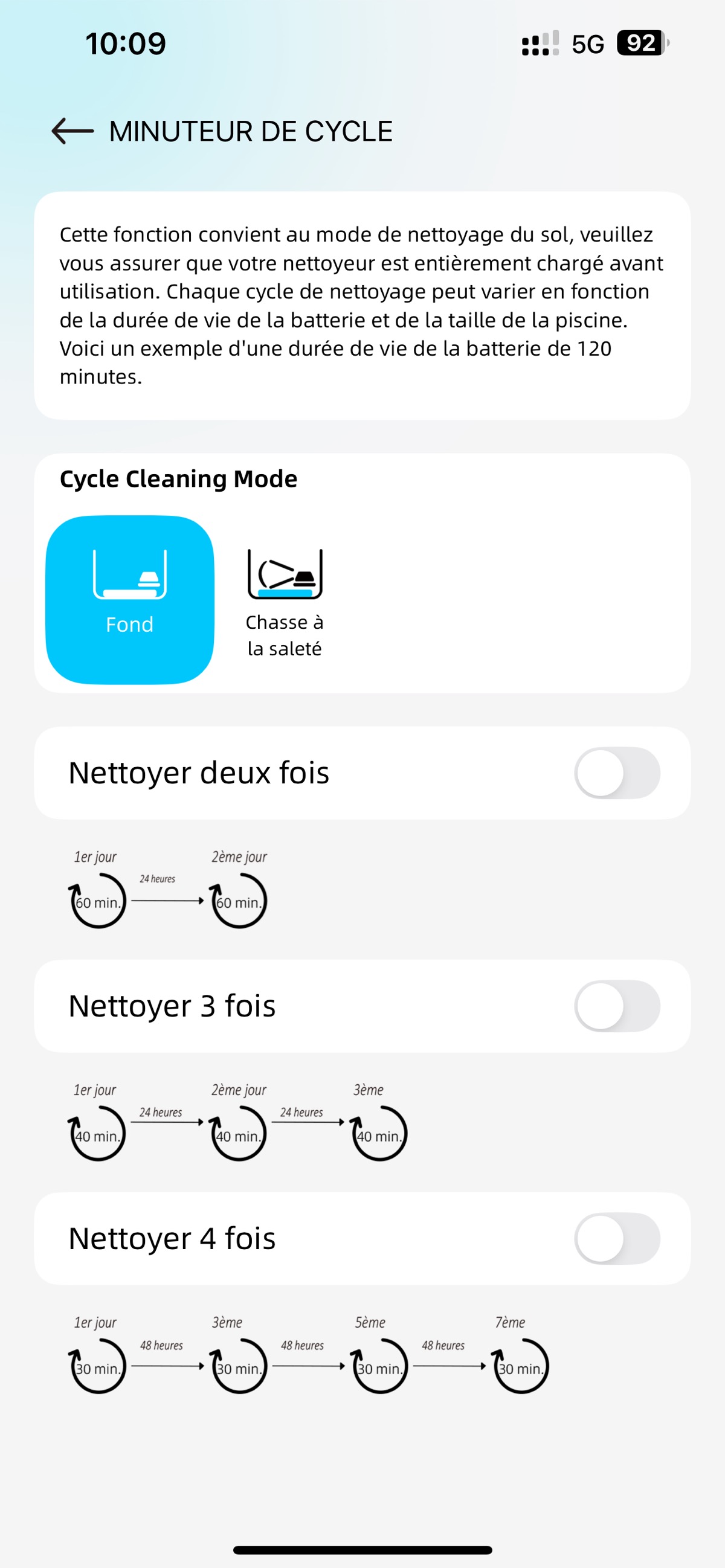Enable Nettoyer deux fois switch

617,773
